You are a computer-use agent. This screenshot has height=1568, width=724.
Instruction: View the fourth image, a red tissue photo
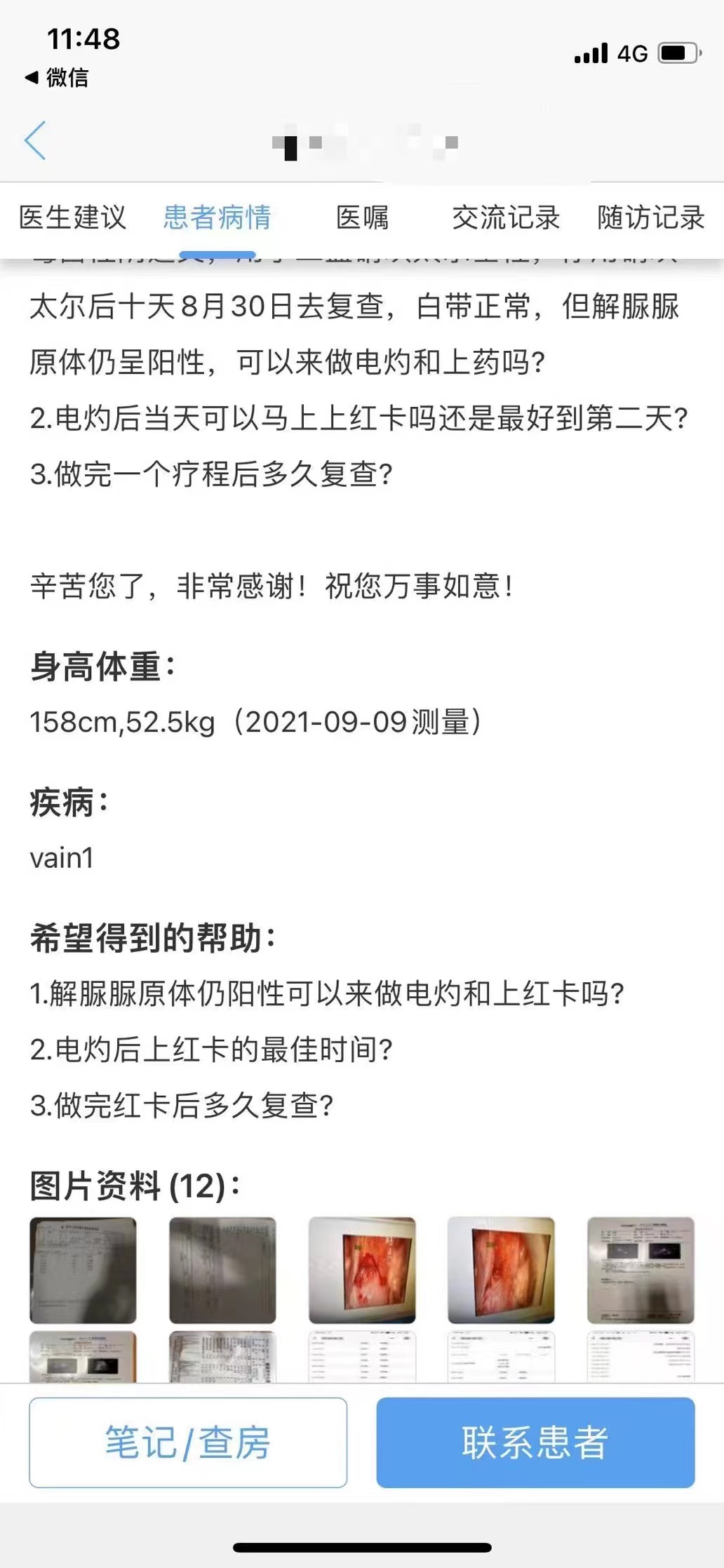pos(501,1270)
